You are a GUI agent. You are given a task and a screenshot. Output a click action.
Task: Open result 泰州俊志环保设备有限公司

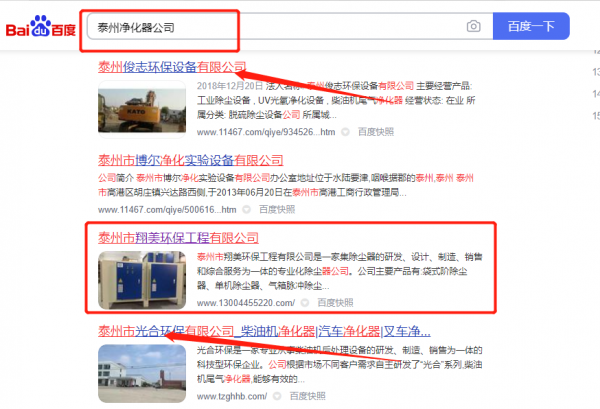click(x=172, y=68)
